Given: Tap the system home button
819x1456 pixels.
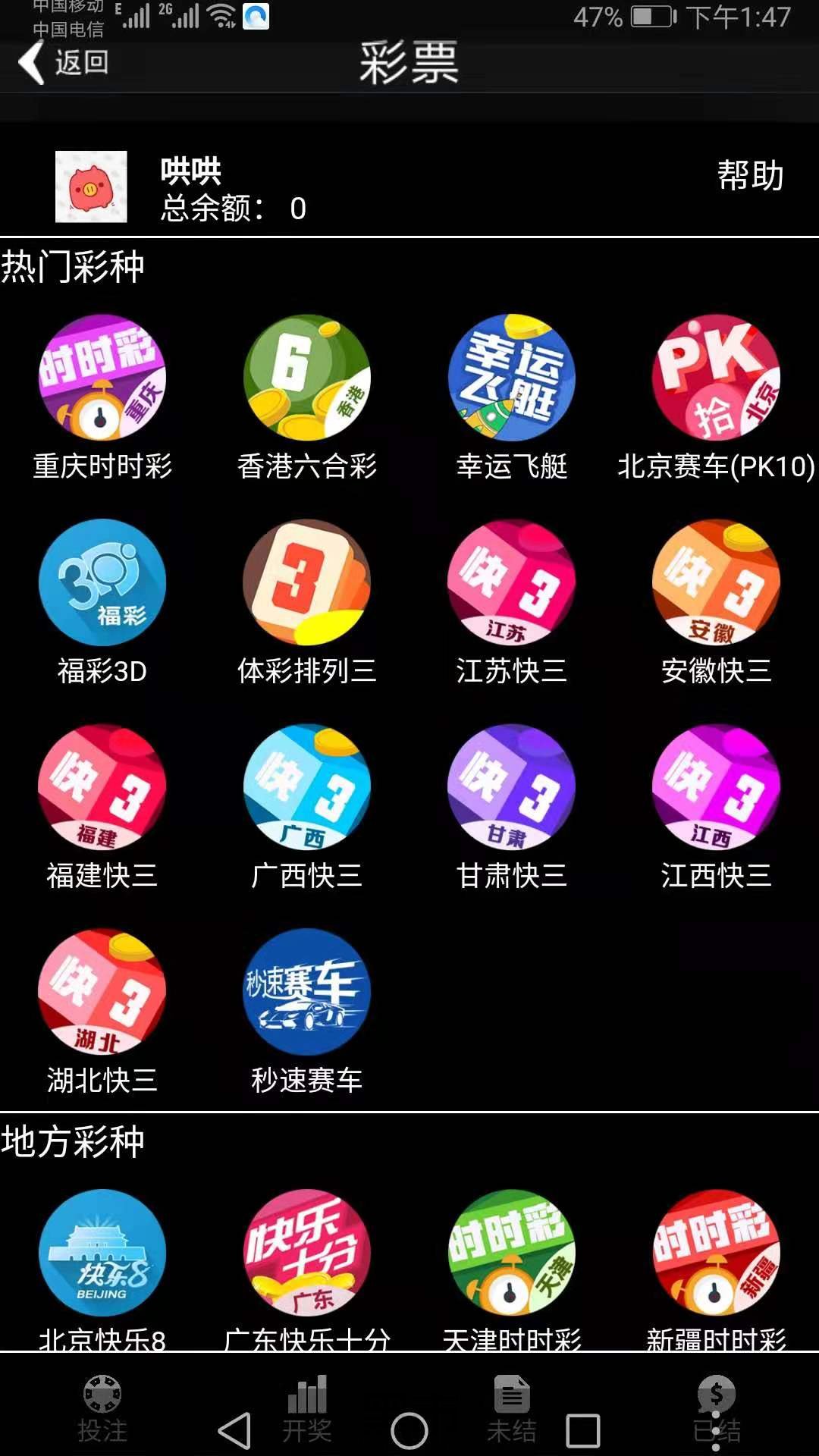Looking at the screenshot, I should pyautogui.click(x=409, y=1431).
